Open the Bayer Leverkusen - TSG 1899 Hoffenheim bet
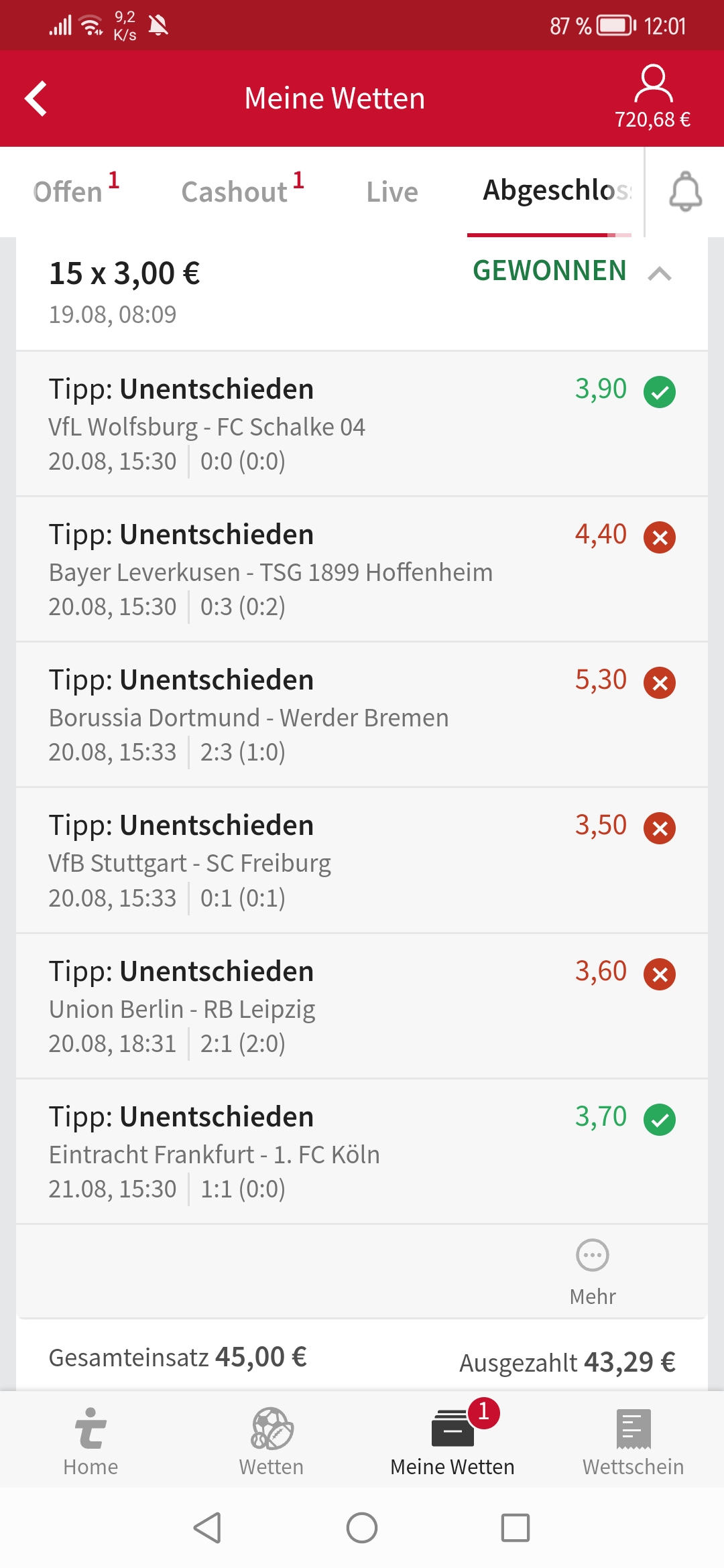 pyautogui.click(x=362, y=569)
